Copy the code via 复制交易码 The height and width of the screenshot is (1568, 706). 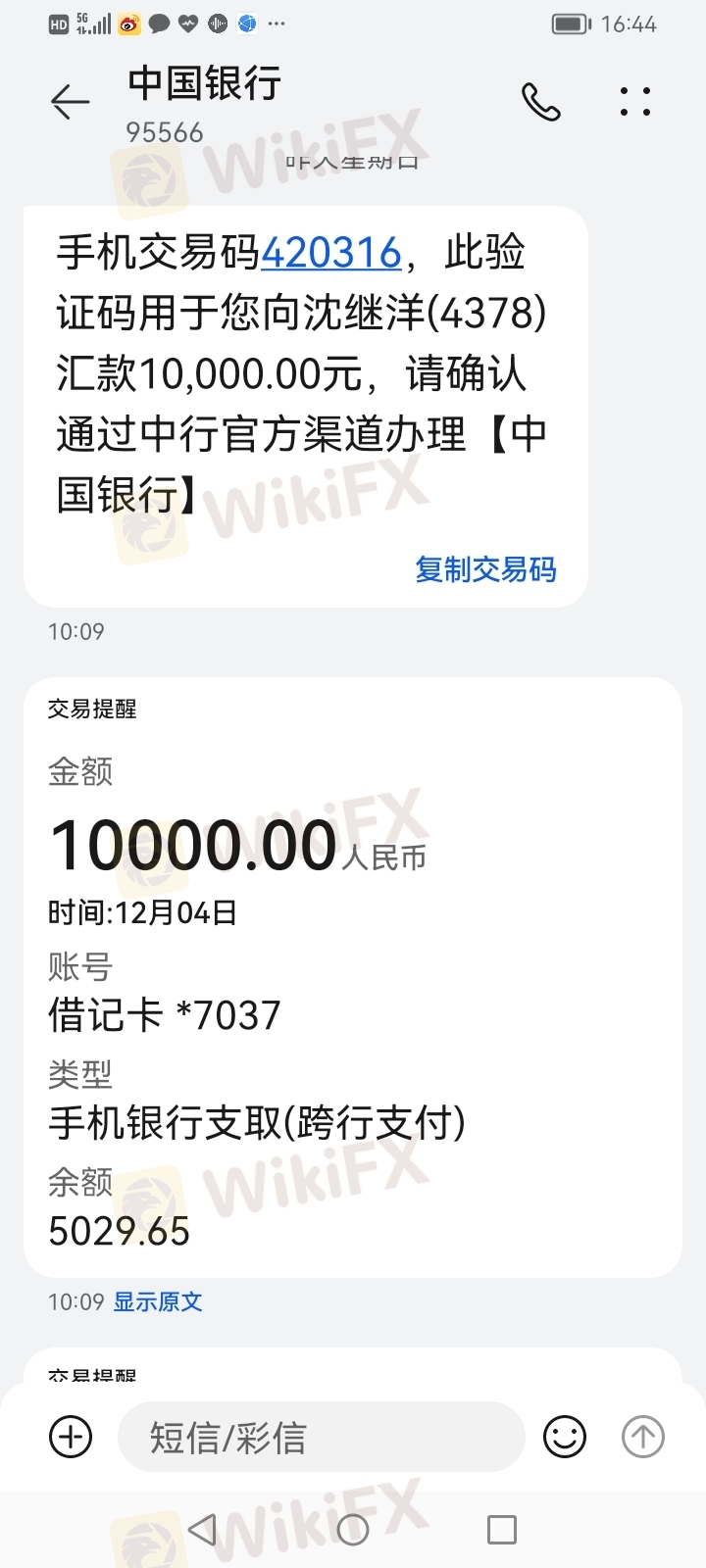[x=485, y=569]
